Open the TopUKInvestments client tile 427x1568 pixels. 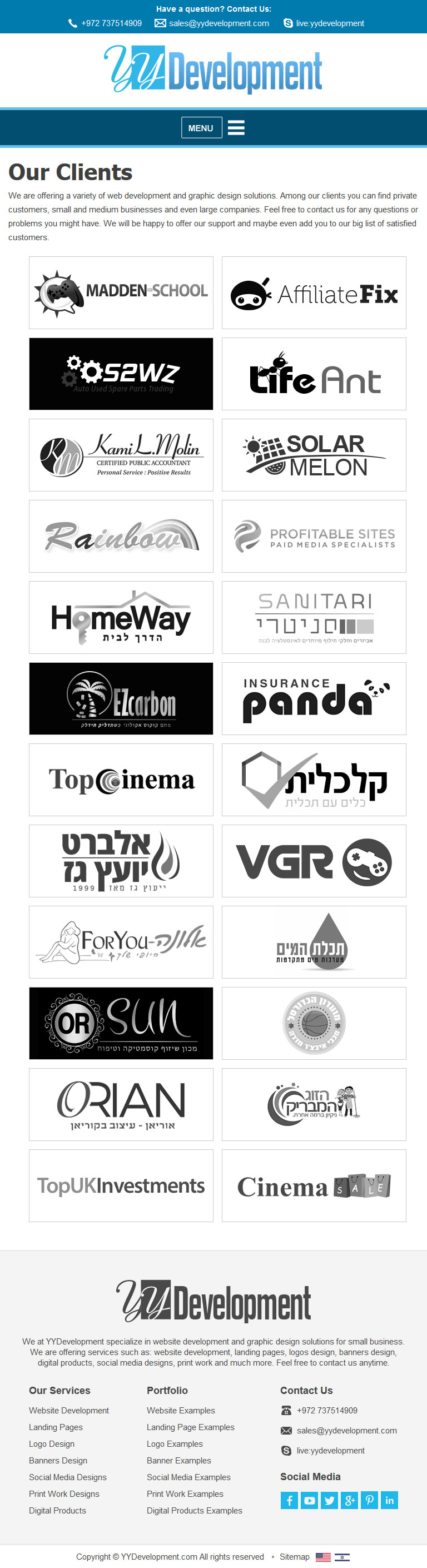point(121,1185)
